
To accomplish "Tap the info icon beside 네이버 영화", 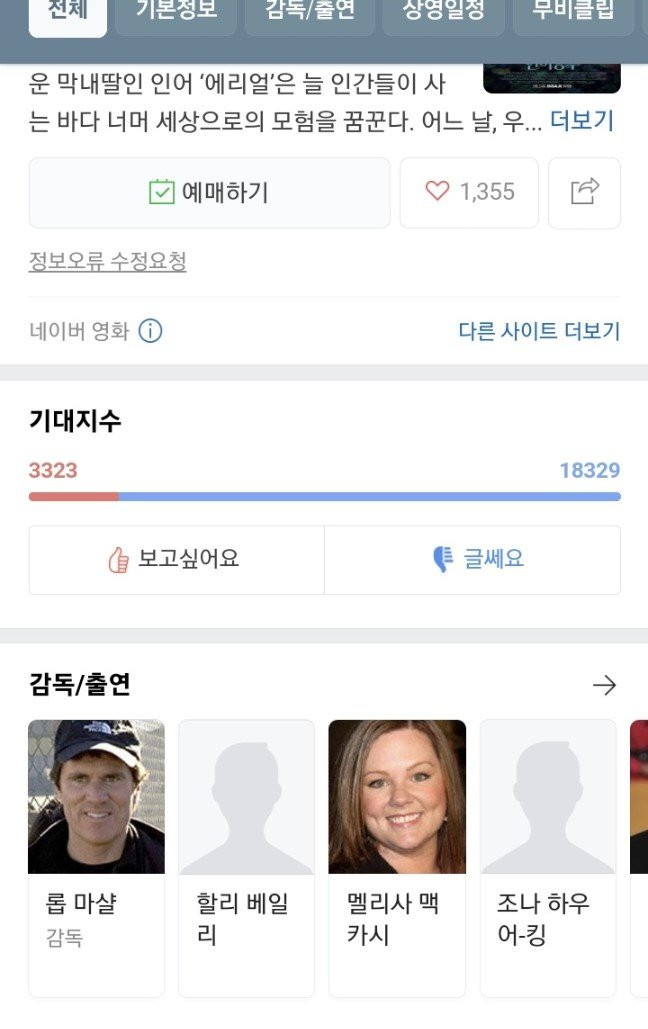I will pyautogui.click(x=150, y=331).
